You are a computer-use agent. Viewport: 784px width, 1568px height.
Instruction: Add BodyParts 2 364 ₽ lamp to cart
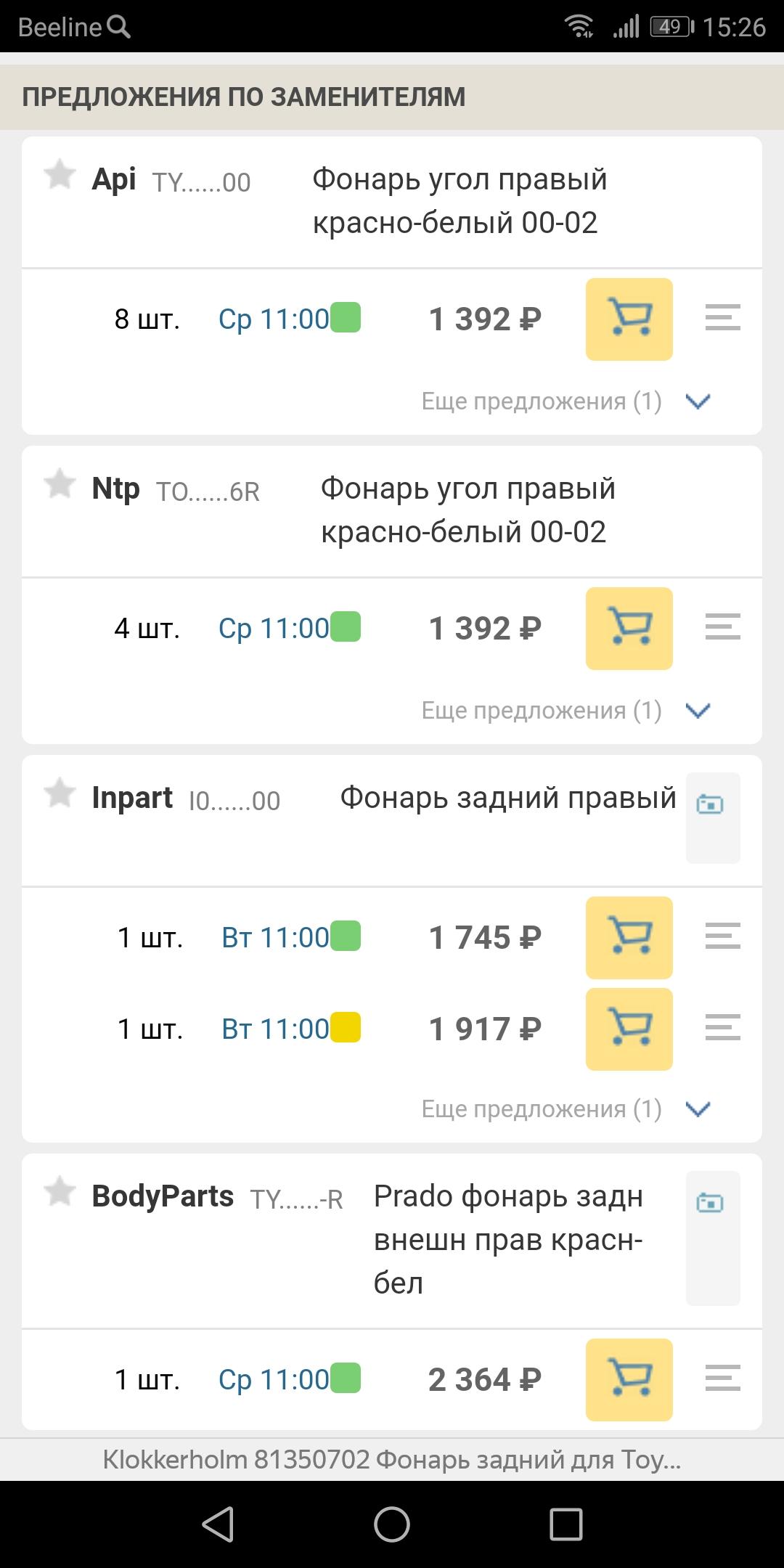[x=629, y=1380]
